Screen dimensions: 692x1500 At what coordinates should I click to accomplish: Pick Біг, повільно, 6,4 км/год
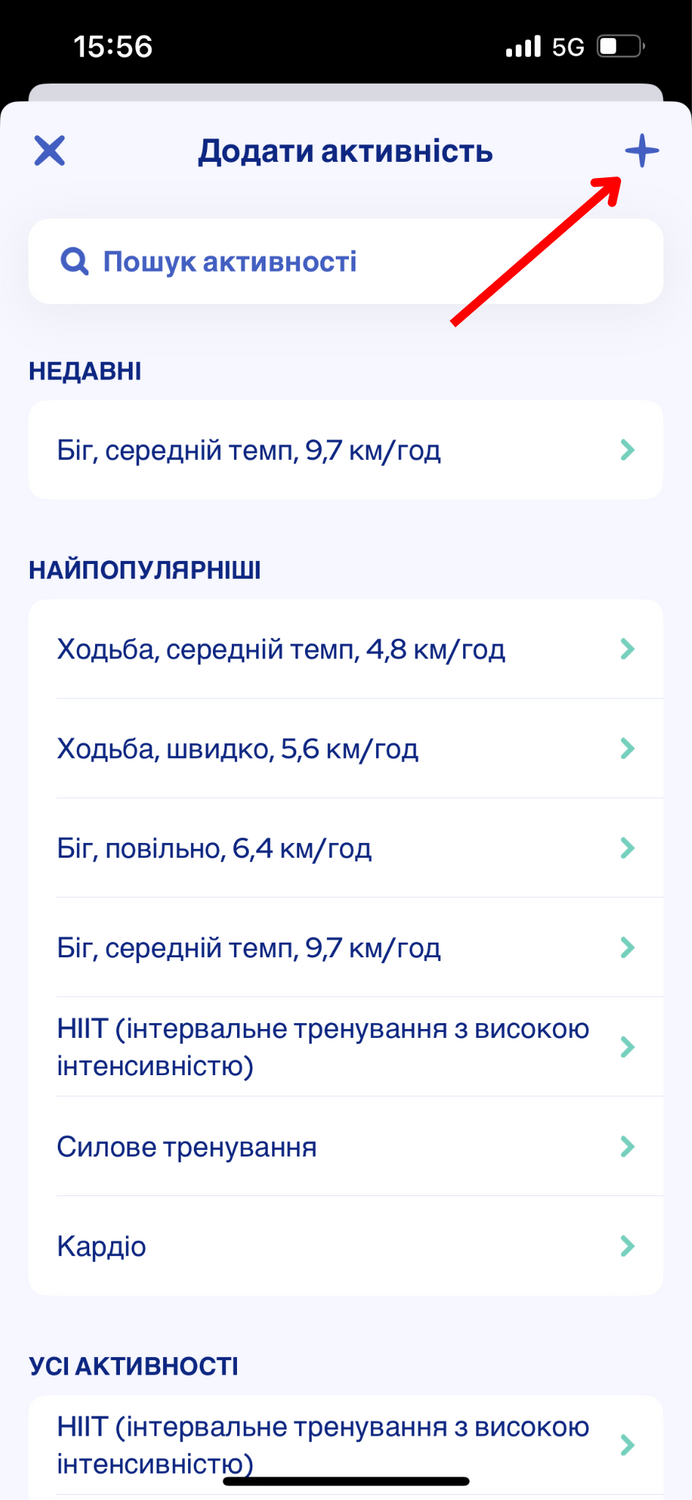pyautogui.click(x=346, y=848)
